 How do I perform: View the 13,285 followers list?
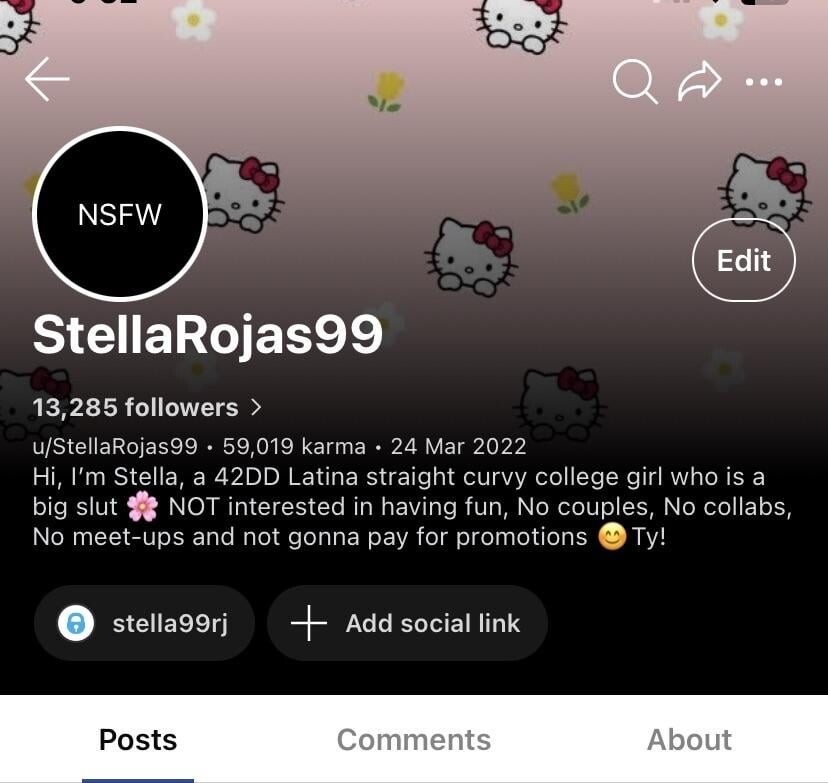pyautogui.click(x=147, y=408)
